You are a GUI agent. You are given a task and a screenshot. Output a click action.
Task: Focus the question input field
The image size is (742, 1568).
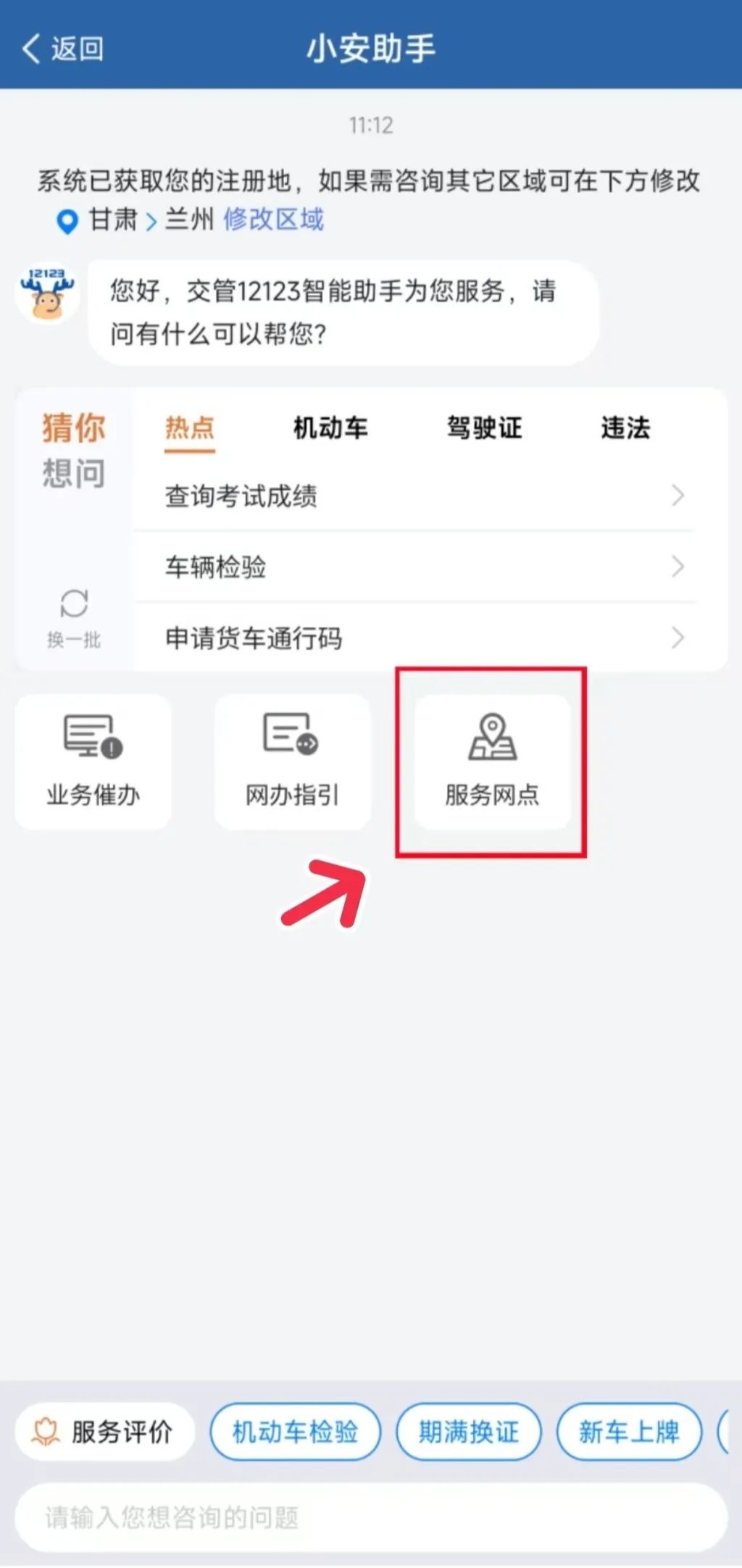click(x=371, y=1517)
